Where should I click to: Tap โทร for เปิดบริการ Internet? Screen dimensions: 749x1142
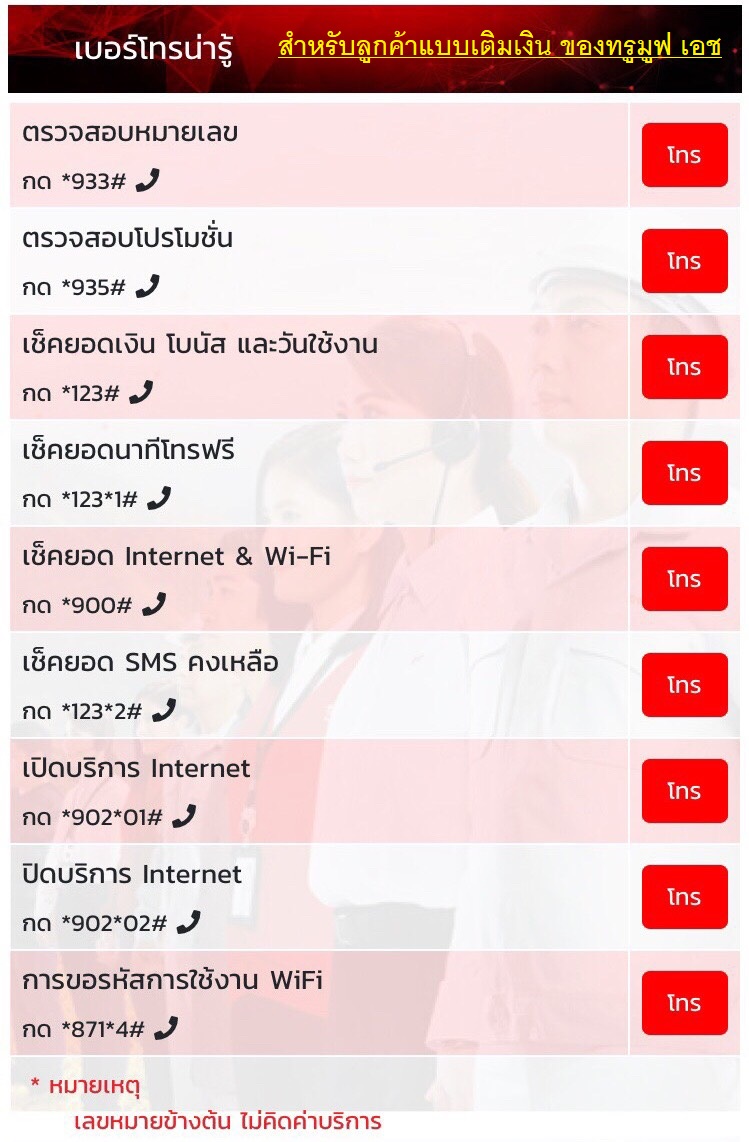tap(684, 791)
